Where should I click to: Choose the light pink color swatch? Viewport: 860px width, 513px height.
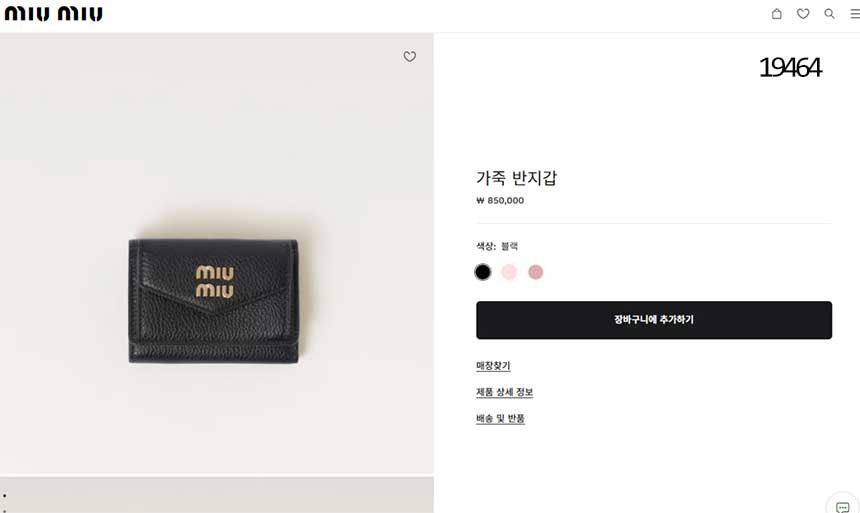tap(509, 272)
